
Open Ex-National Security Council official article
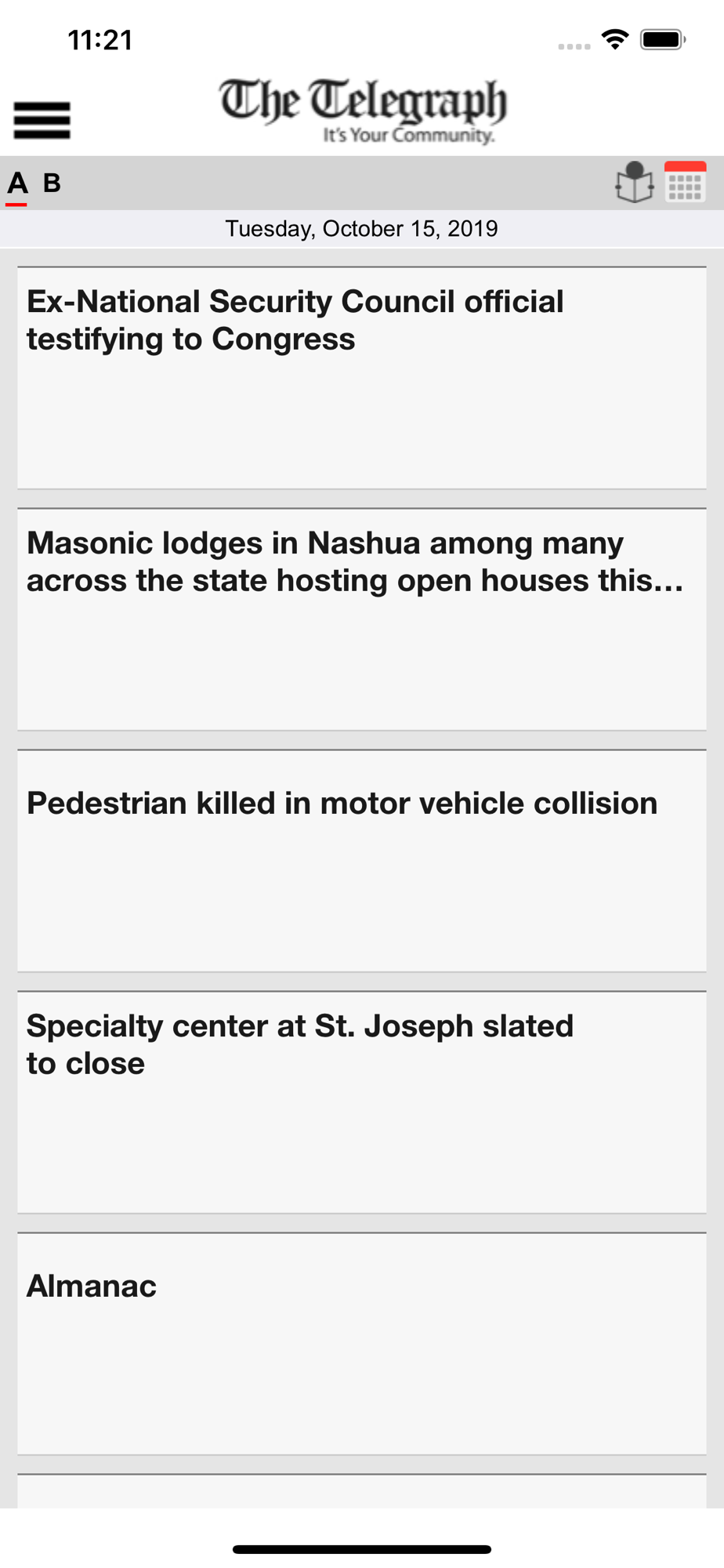(362, 378)
